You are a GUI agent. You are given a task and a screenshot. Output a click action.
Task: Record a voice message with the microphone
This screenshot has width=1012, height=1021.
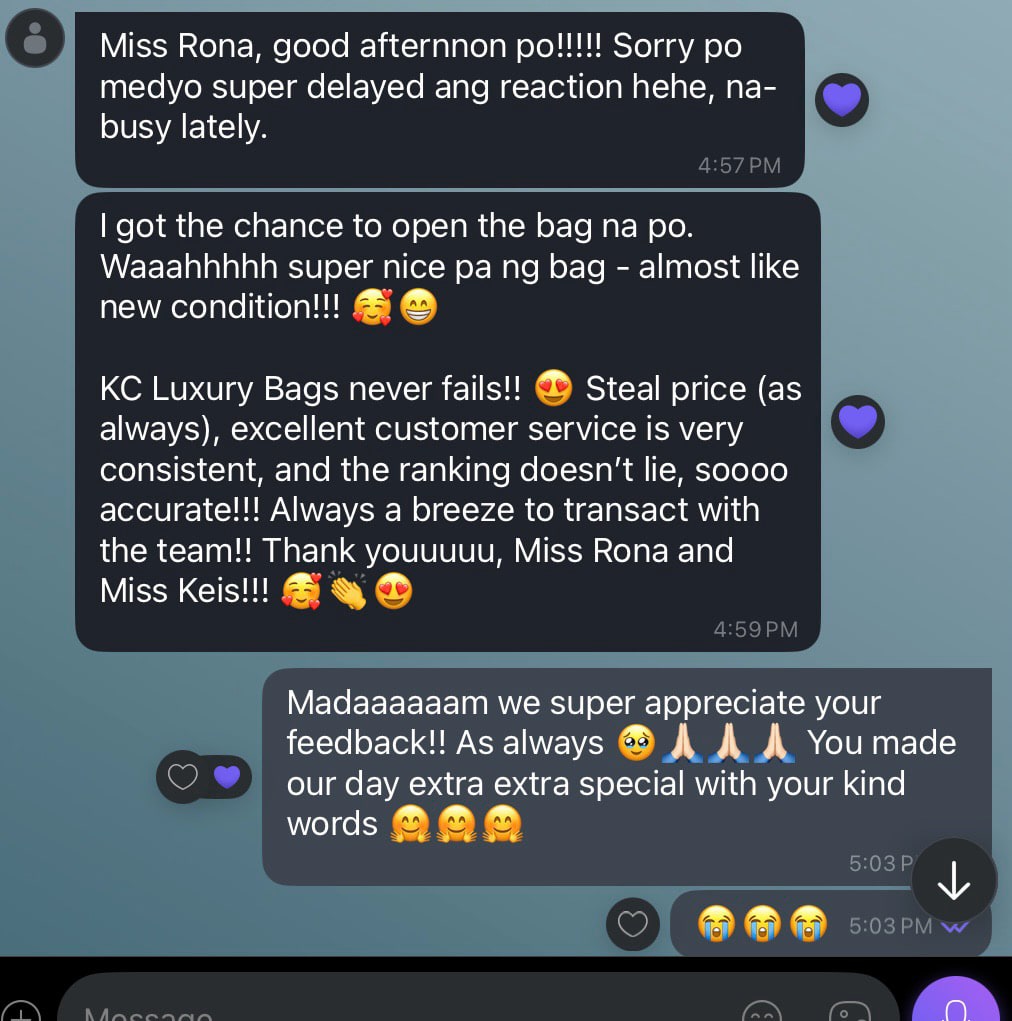coord(956,1005)
